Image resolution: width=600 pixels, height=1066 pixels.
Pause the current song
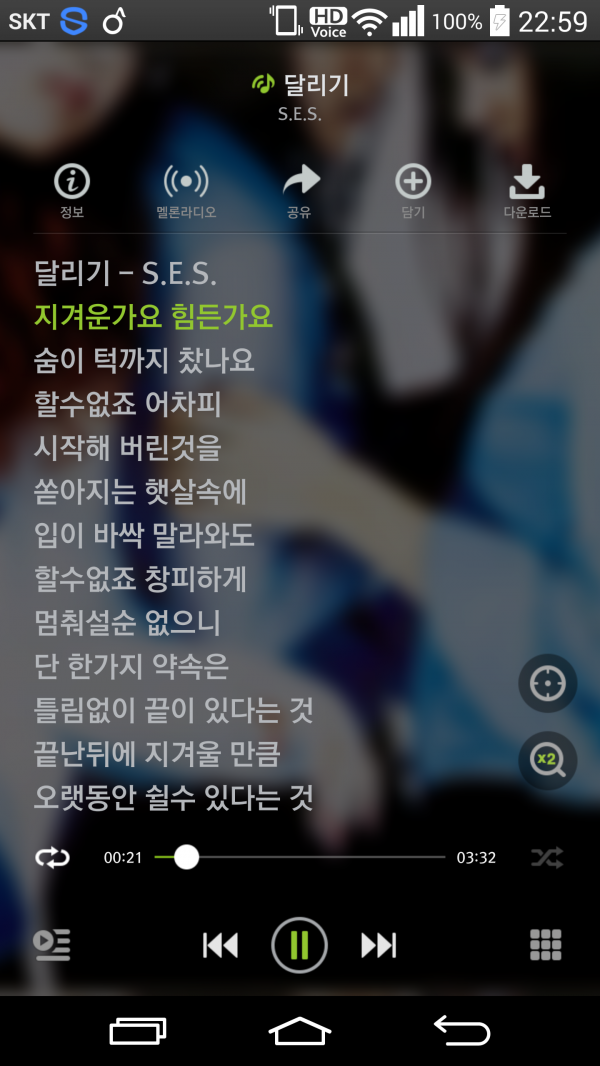[299, 944]
